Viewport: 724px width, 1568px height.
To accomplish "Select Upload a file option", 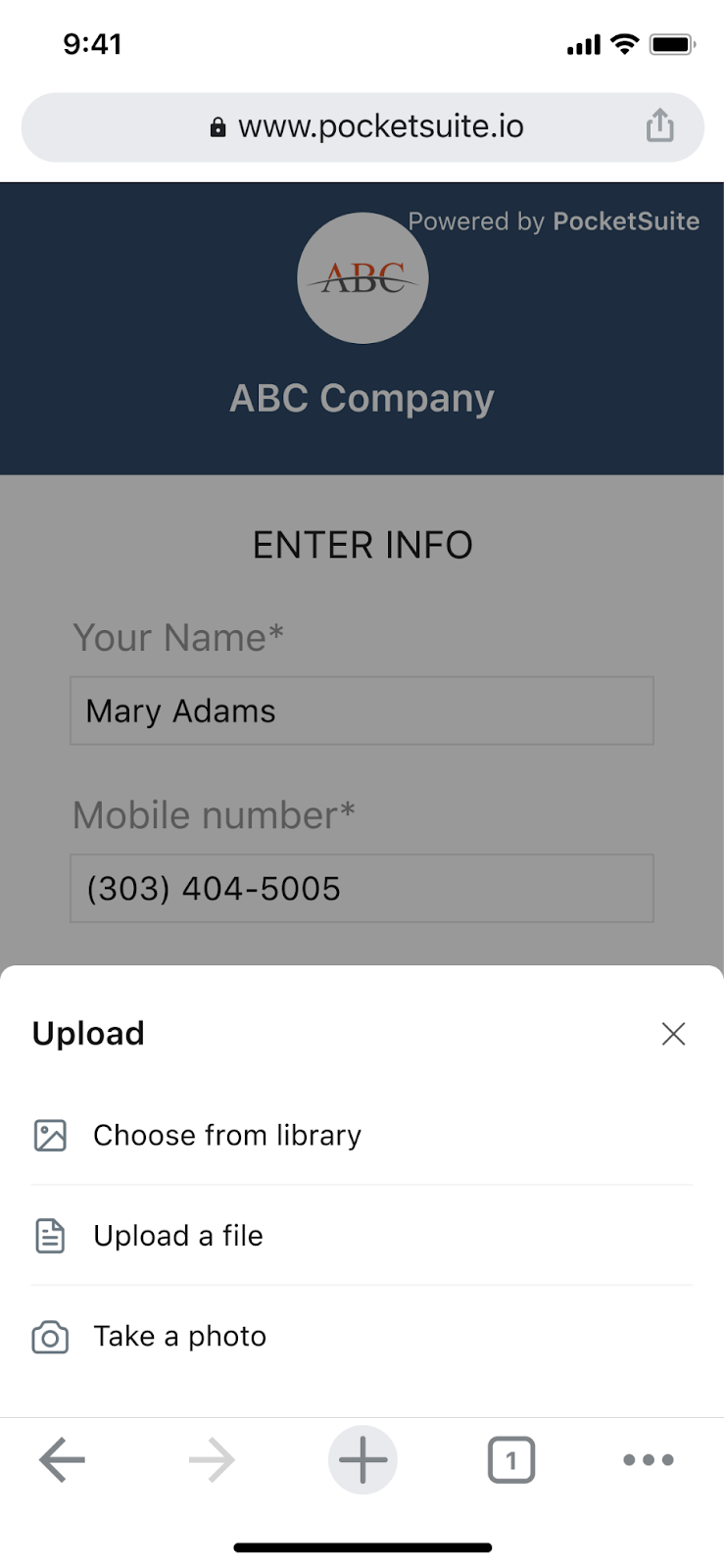I will 177,1236.
